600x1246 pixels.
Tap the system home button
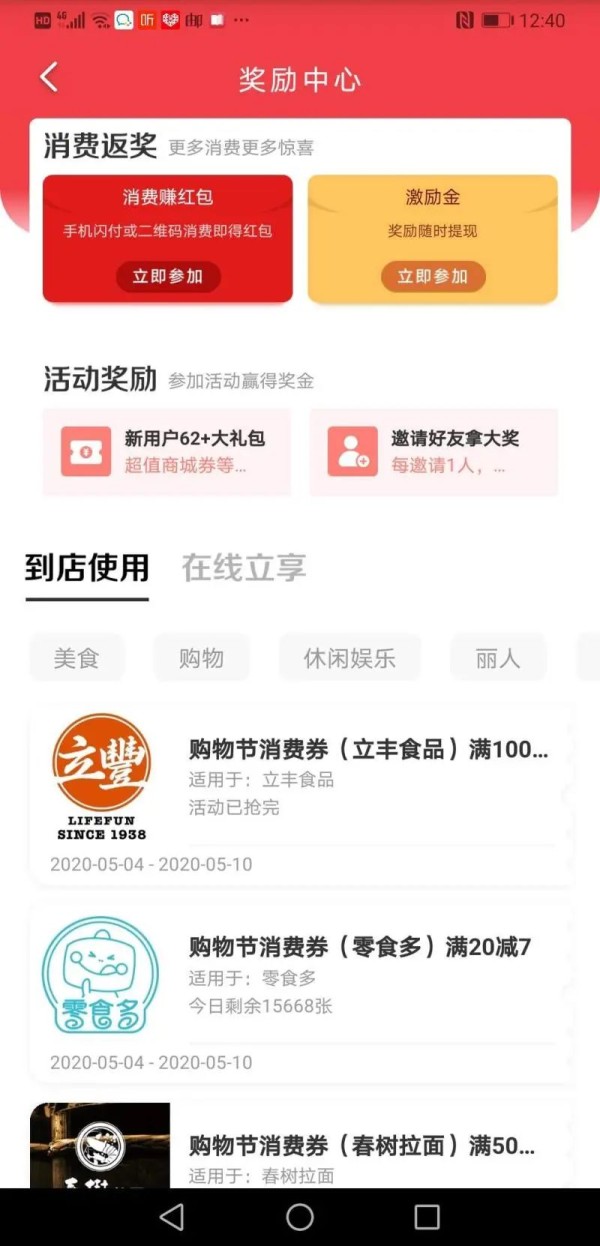pyautogui.click(x=300, y=1216)
